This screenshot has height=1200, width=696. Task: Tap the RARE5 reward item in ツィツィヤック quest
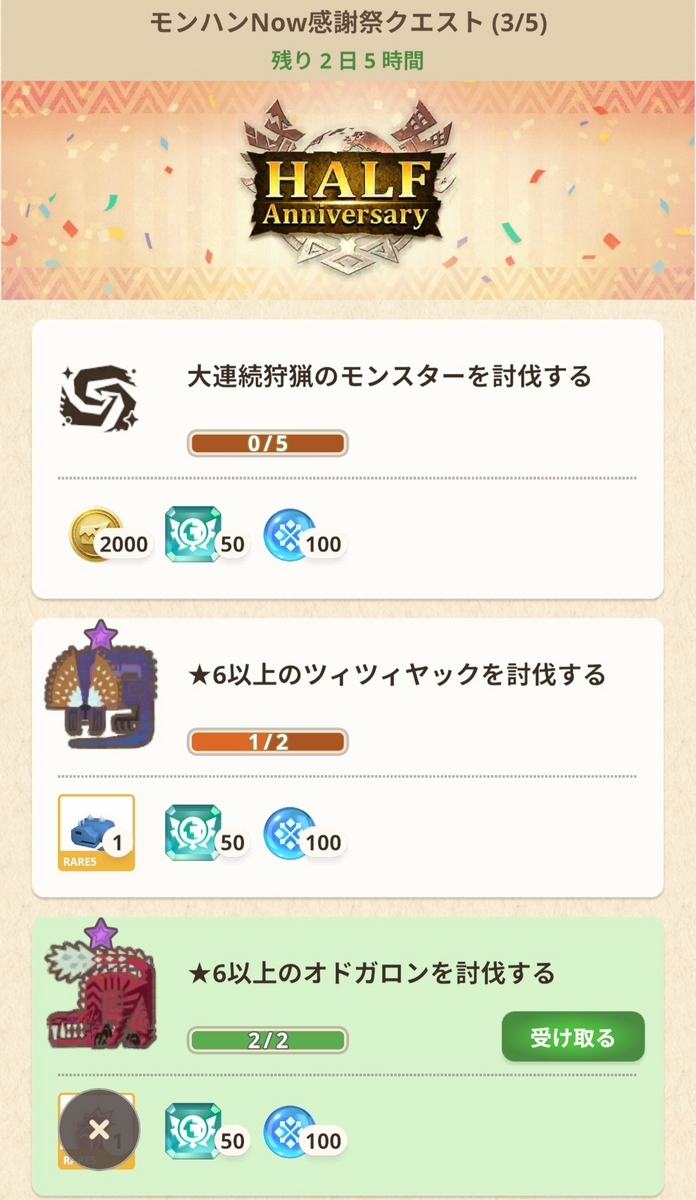click(x=96, y=833)
